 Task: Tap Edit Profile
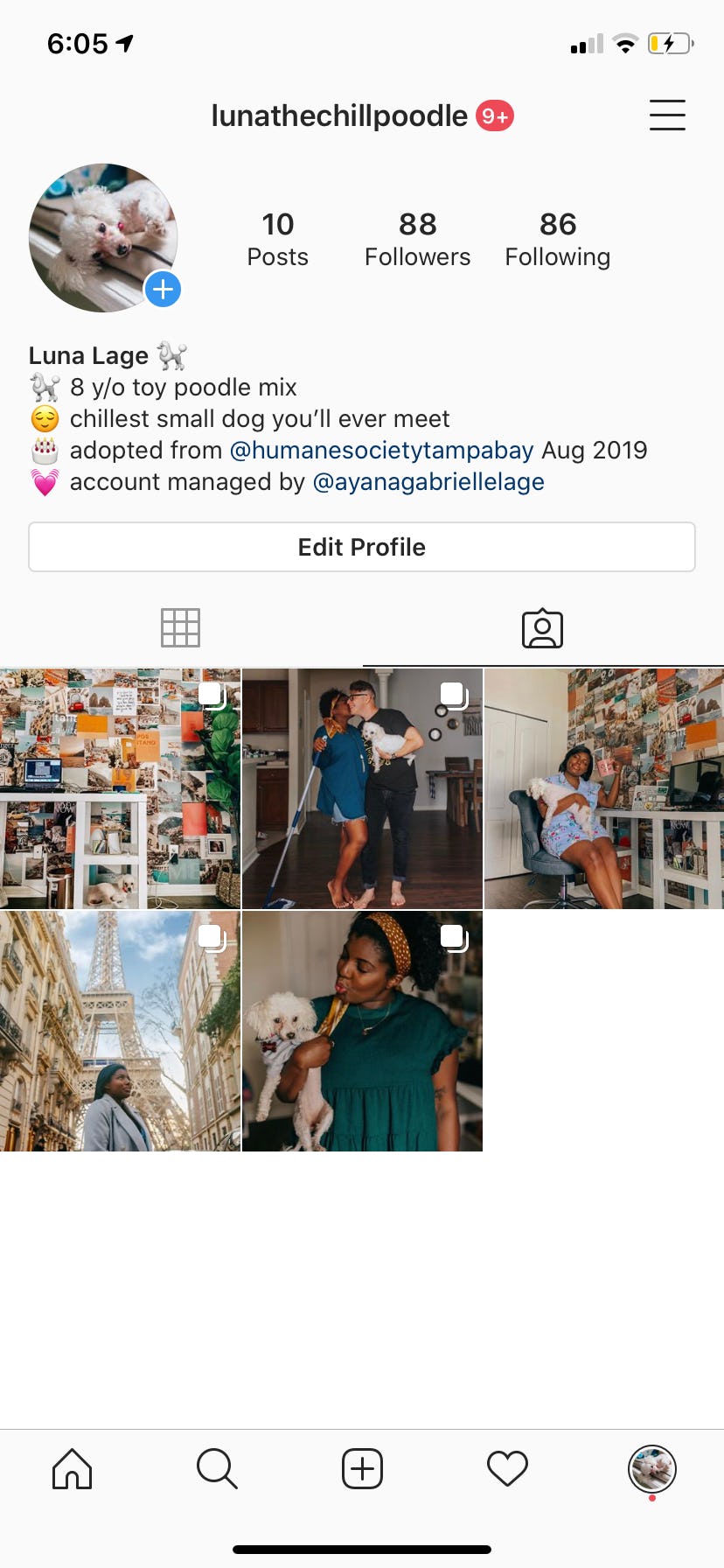coord(362,546)
